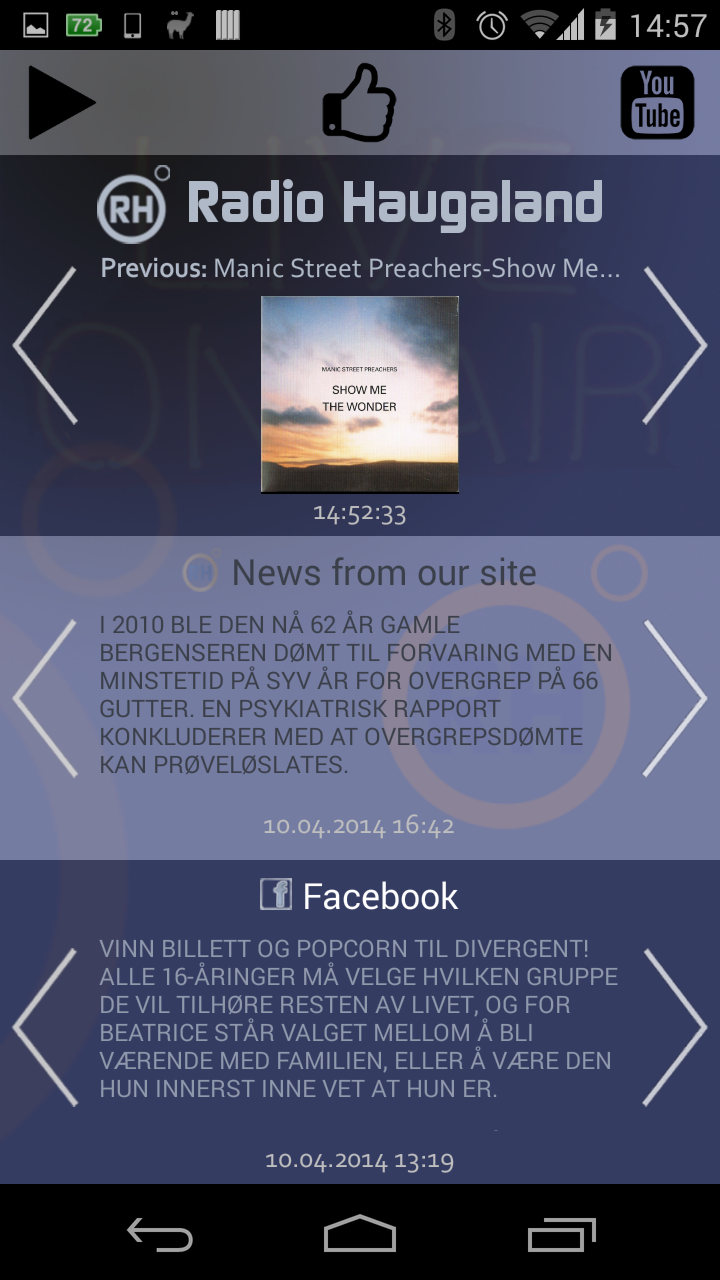Start radio playback with the play button

(x=61, y=102)
